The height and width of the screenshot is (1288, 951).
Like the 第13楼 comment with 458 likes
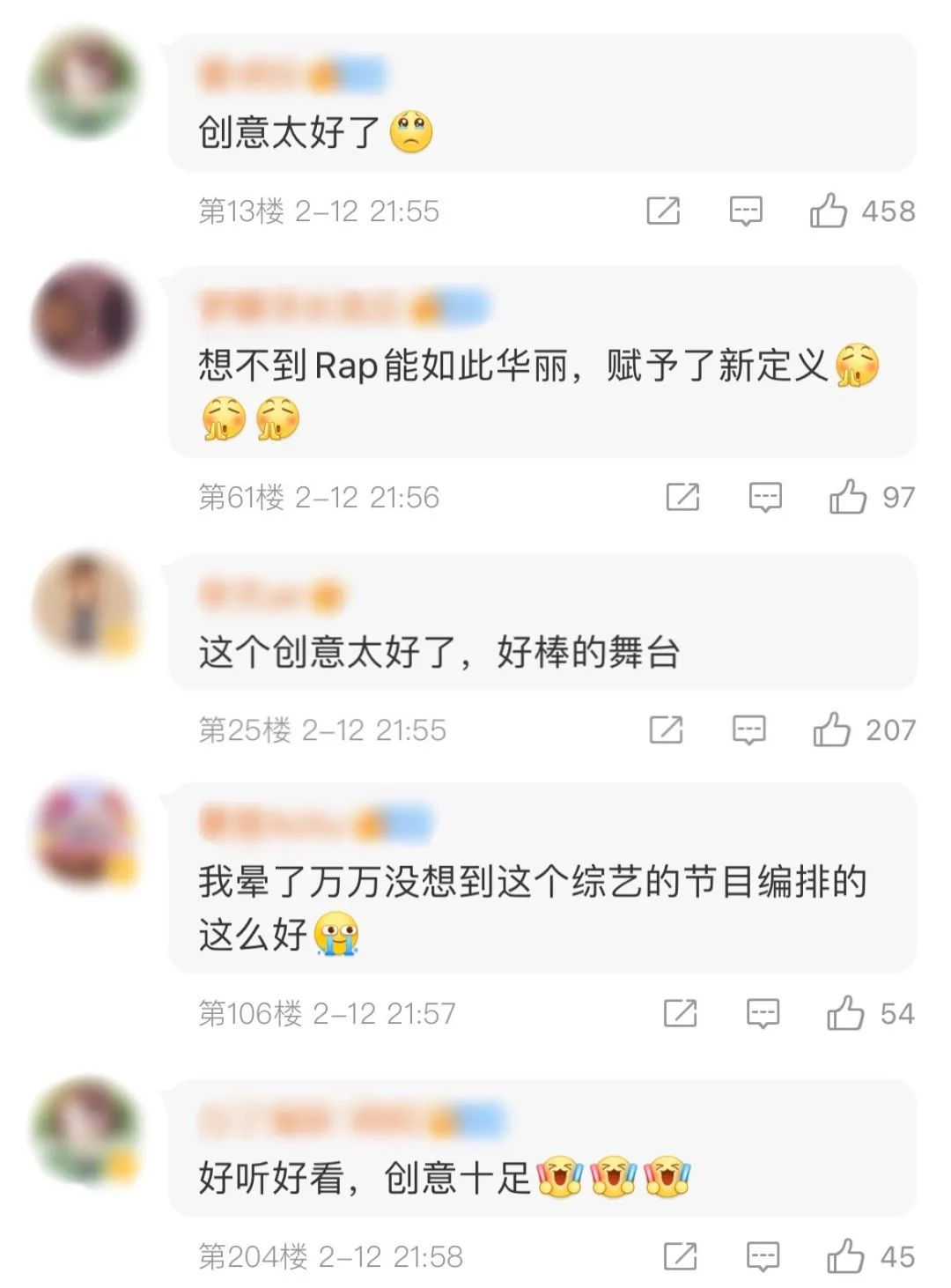pyautogui.click(x=829, y=211)
